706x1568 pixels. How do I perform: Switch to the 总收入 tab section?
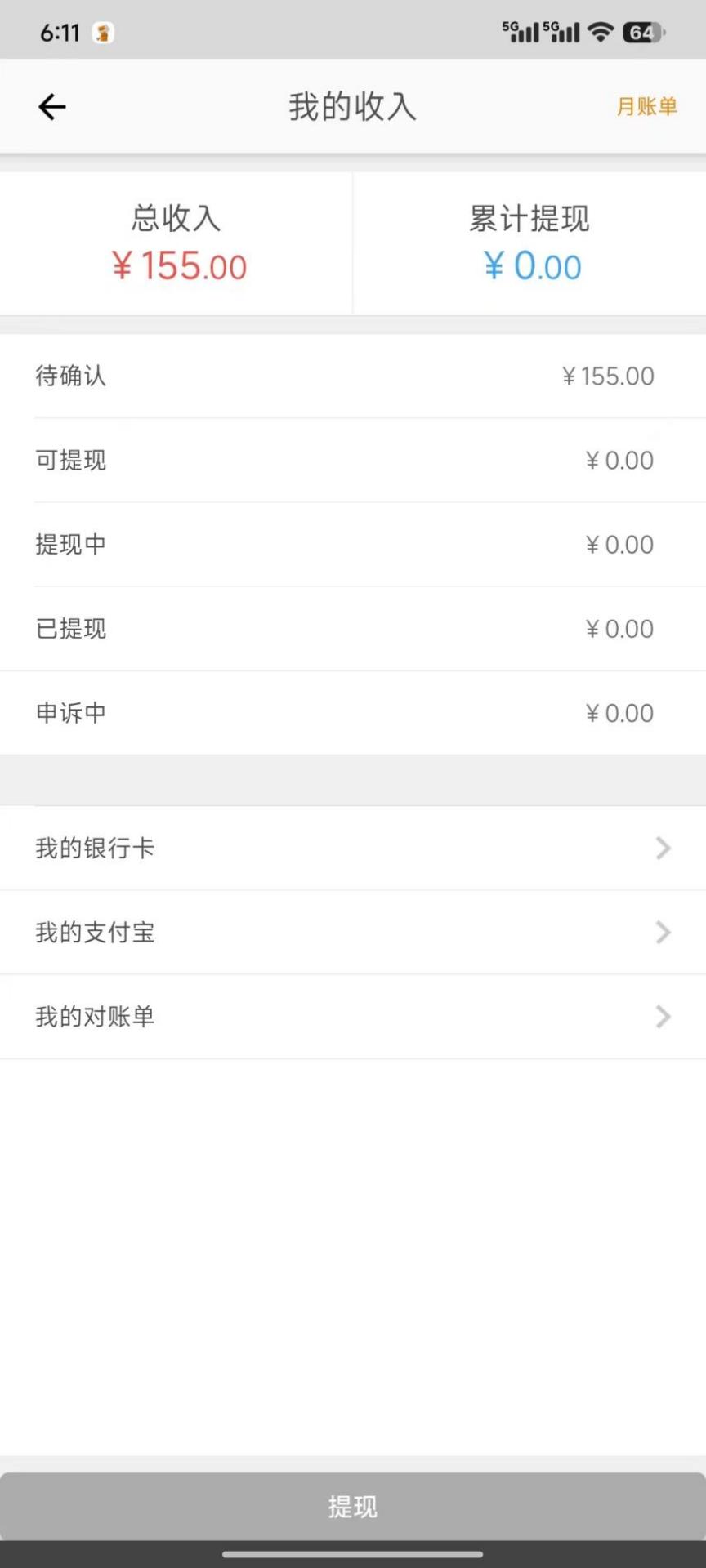176,218
